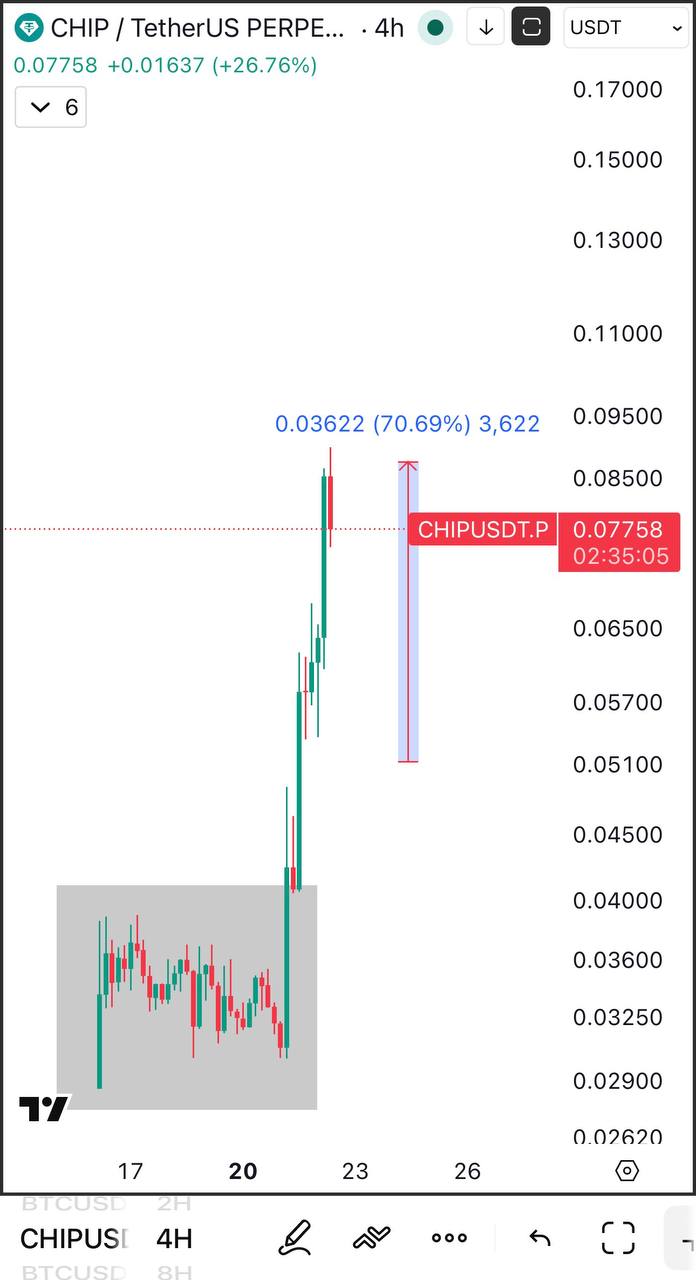
Task: Undo the last chart action
Action: [x=540, y=1238]
